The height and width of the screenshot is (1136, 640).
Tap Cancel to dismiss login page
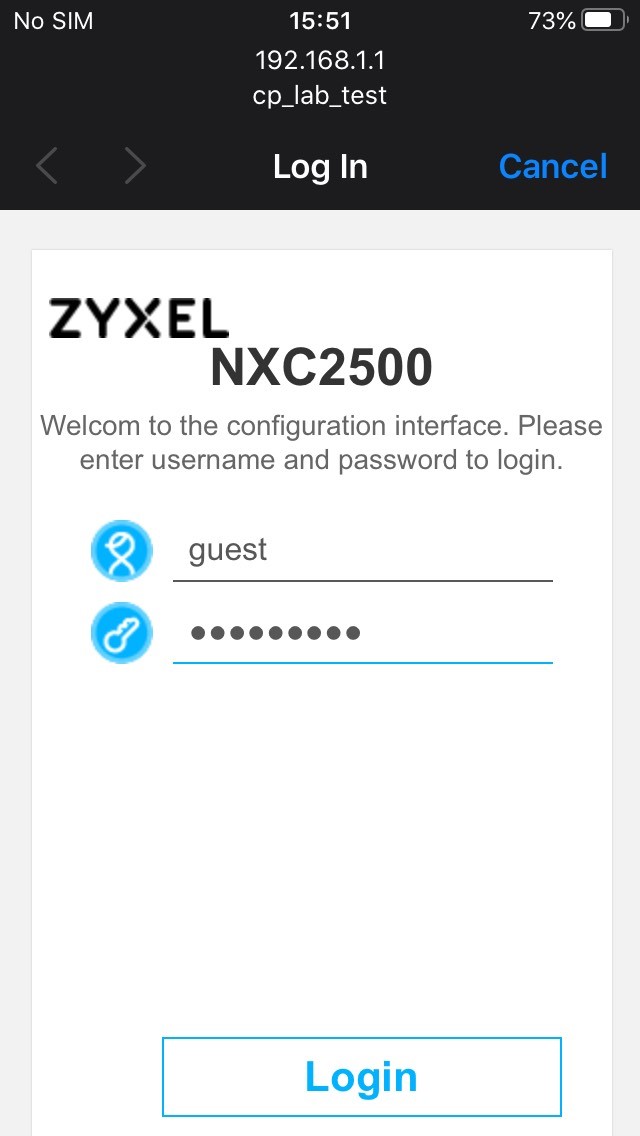pos(552,166)
